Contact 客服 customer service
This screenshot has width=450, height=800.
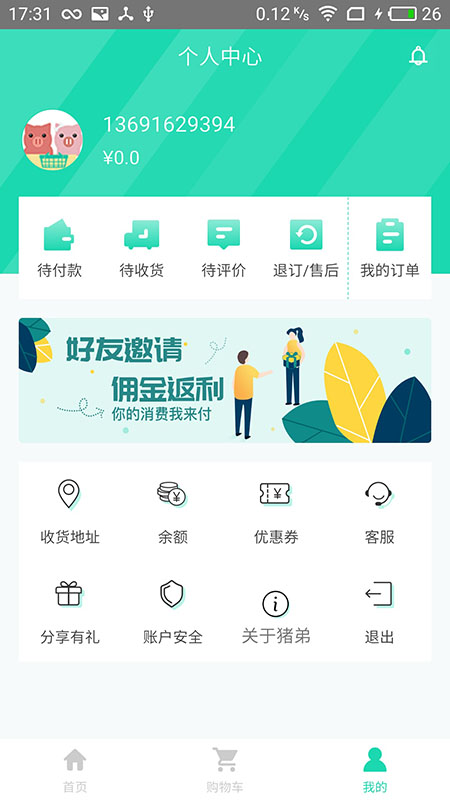[x=380, y=512]
